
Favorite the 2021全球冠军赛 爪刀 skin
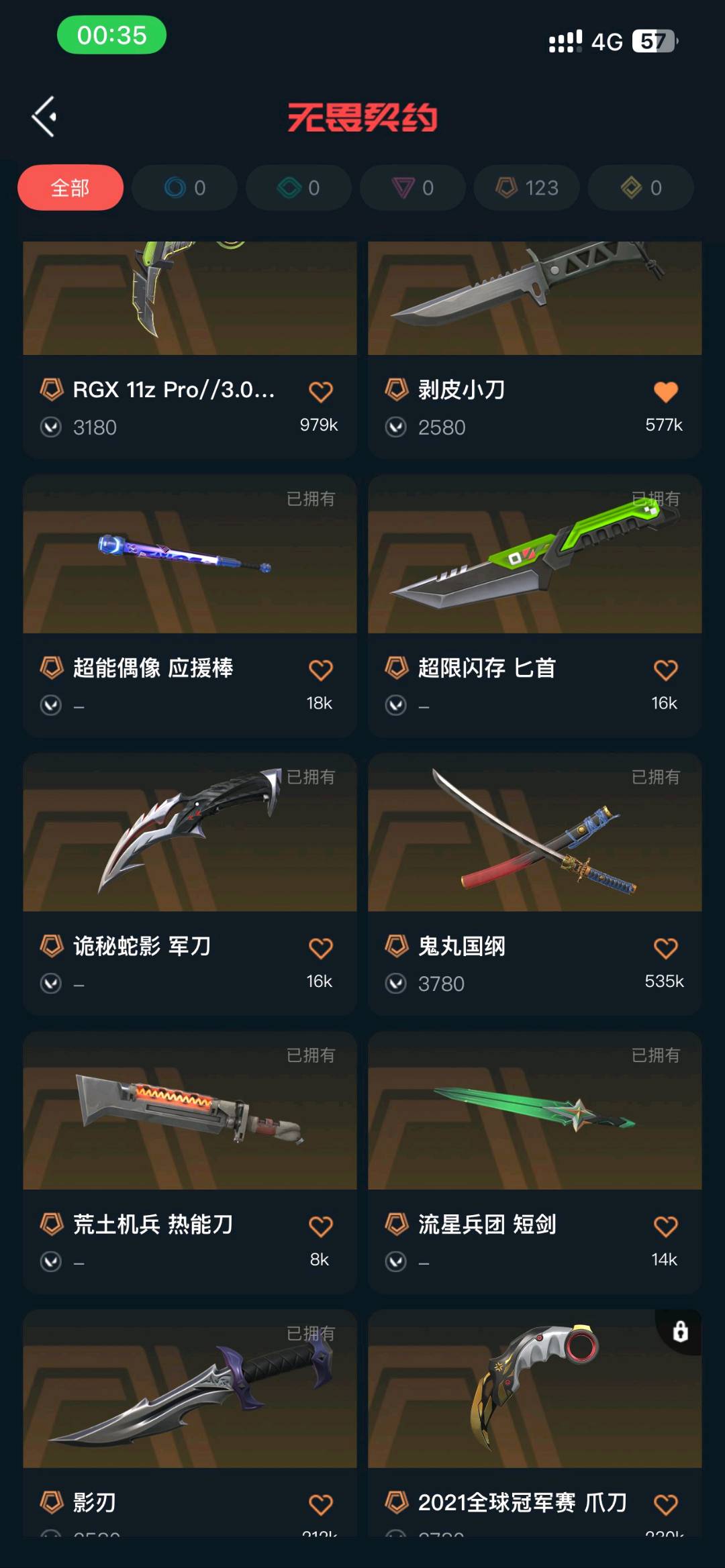click(x=665, y=1505)
